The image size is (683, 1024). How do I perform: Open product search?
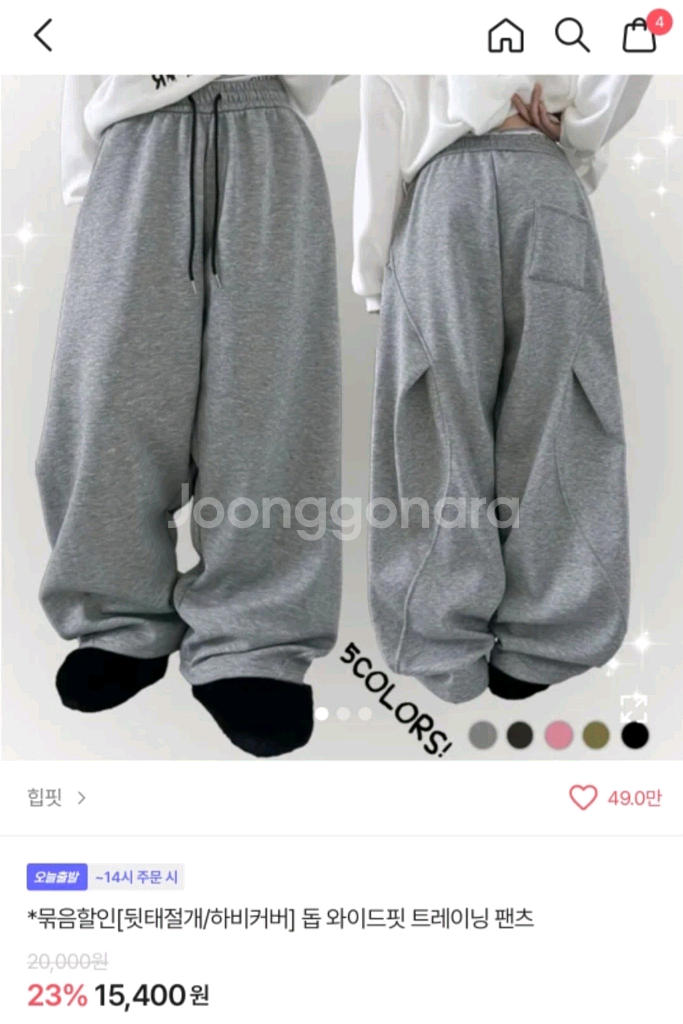[572, 36]
